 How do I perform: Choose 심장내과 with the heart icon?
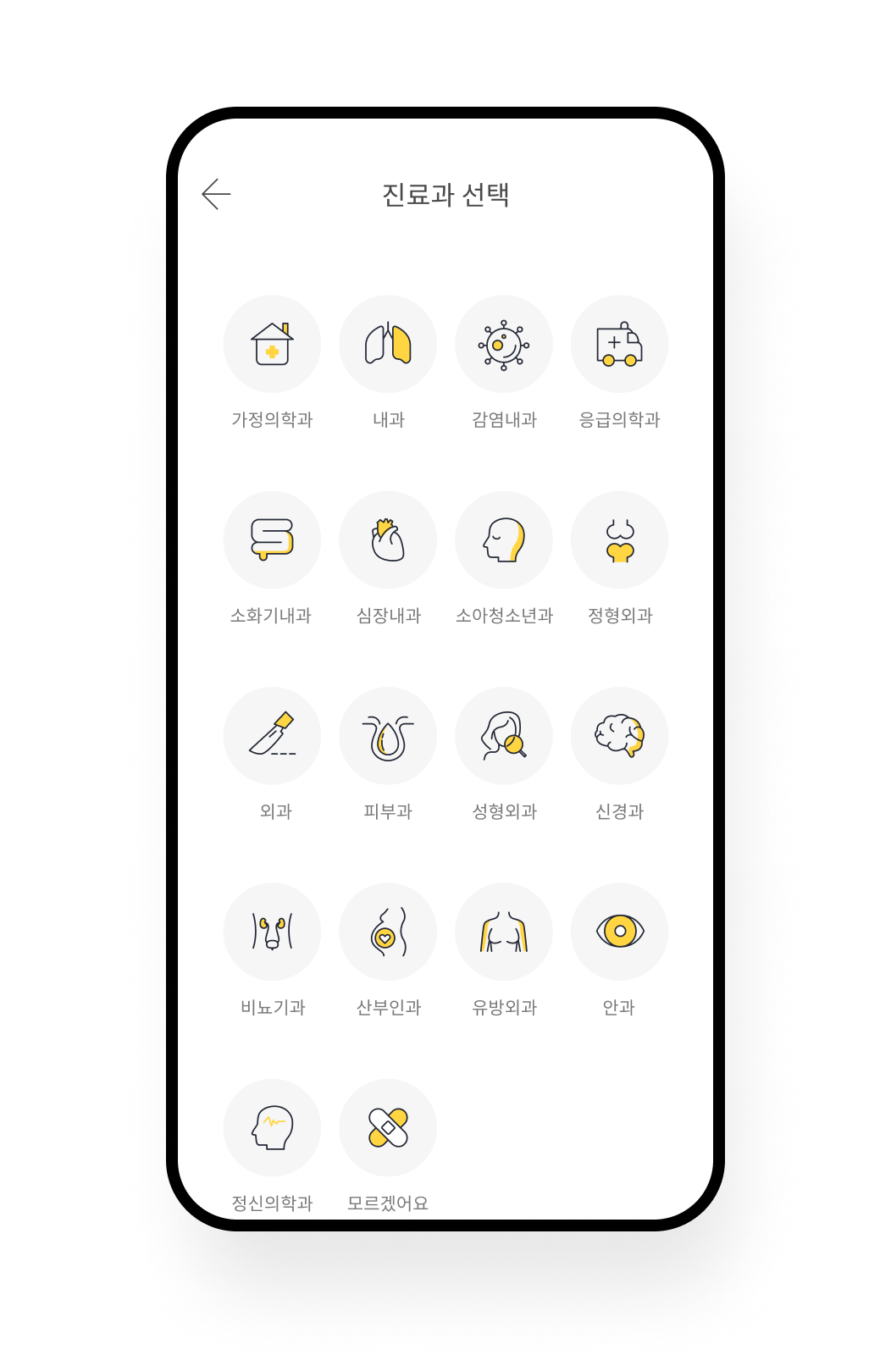click(x=388, y=540)
